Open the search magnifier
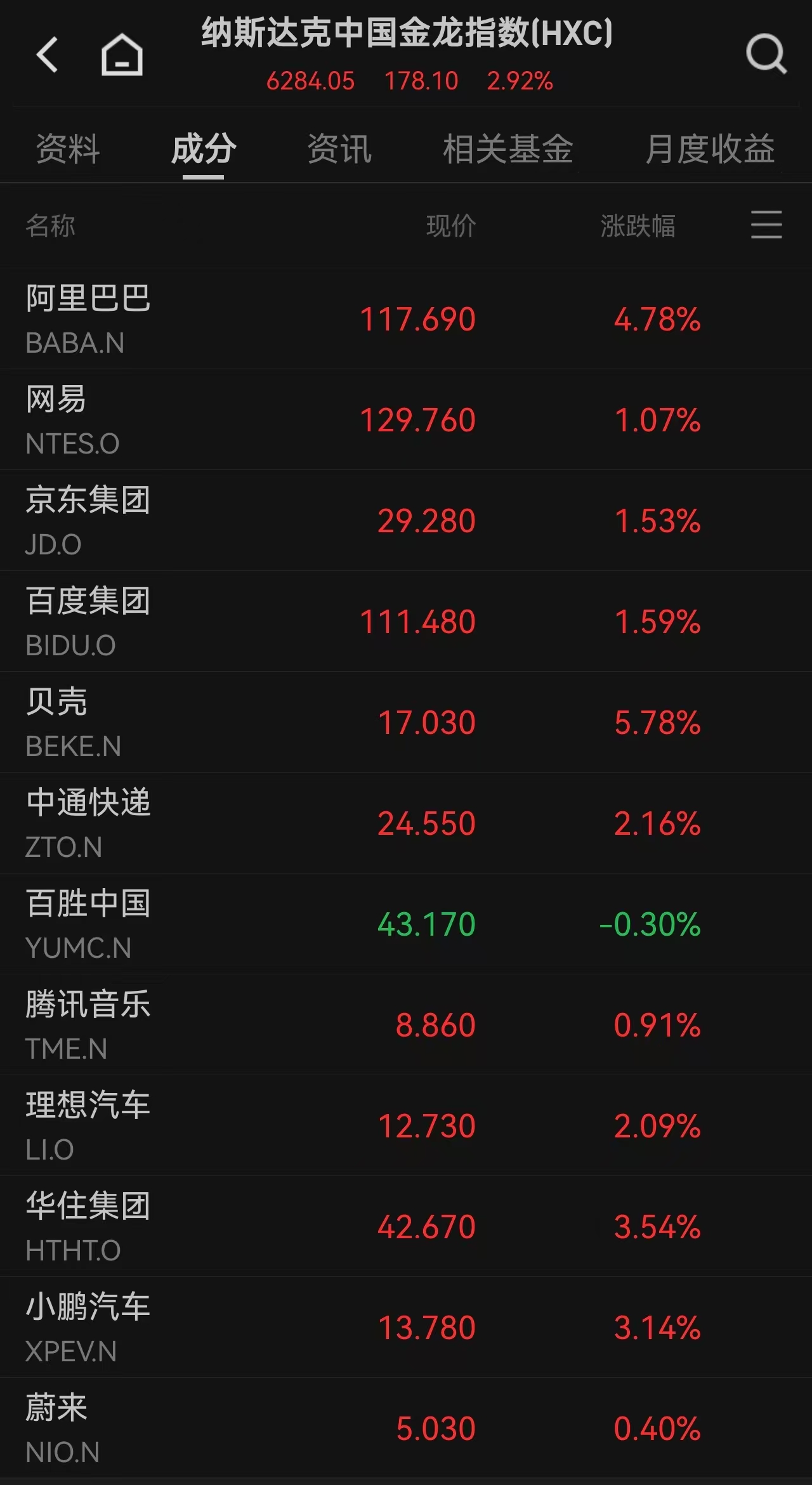Screen dimensions: 812x1485 [766, 54]
